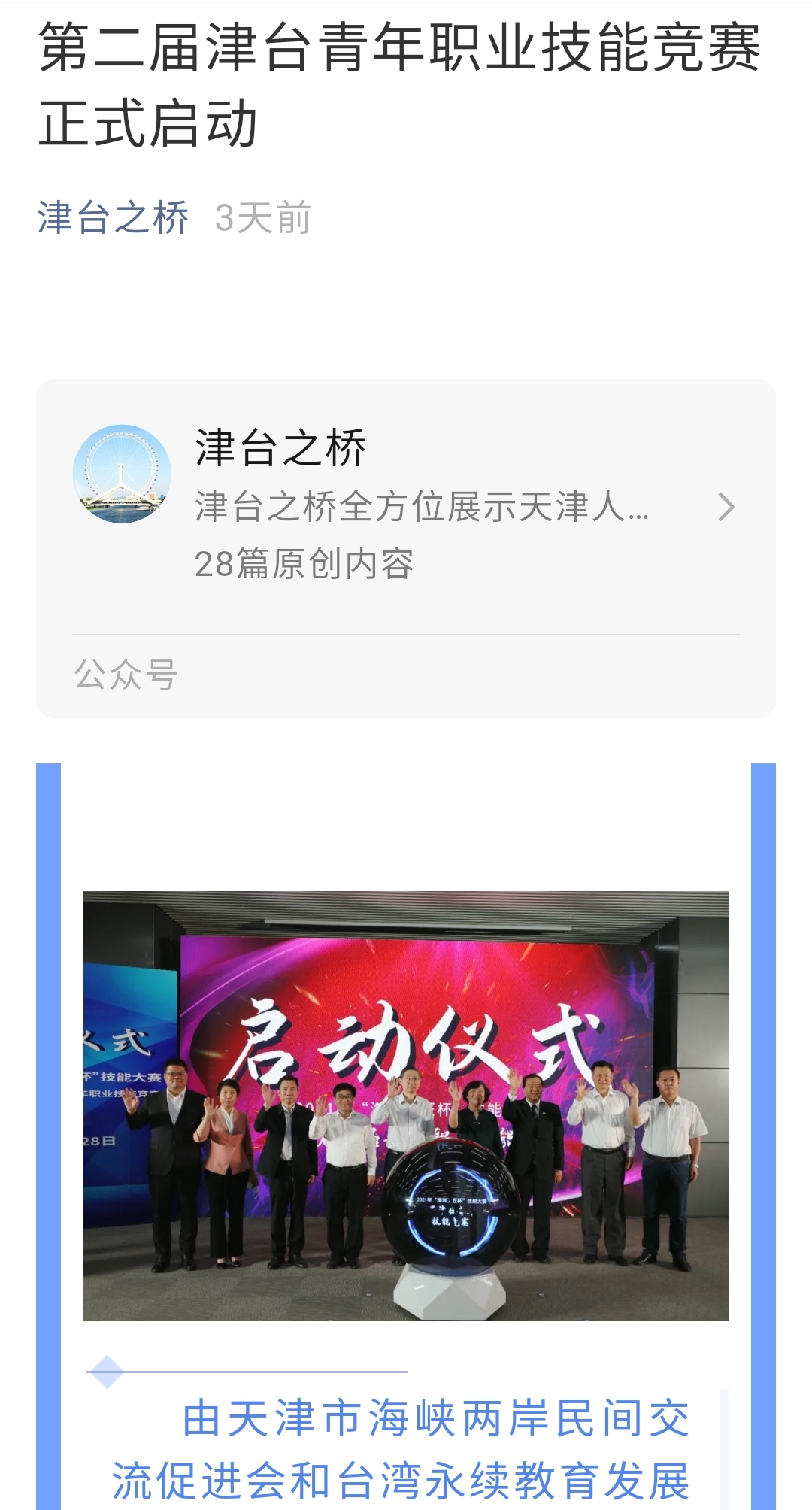Open the 津台之桥 official account card
Image resolution: width=812 pixels, height=1510 pixels.
406,505
